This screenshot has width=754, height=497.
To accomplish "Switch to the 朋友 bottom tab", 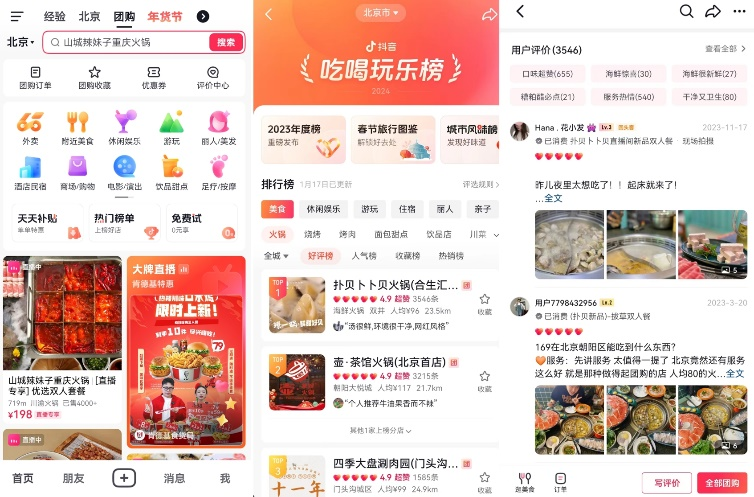I will pos(74,479).
